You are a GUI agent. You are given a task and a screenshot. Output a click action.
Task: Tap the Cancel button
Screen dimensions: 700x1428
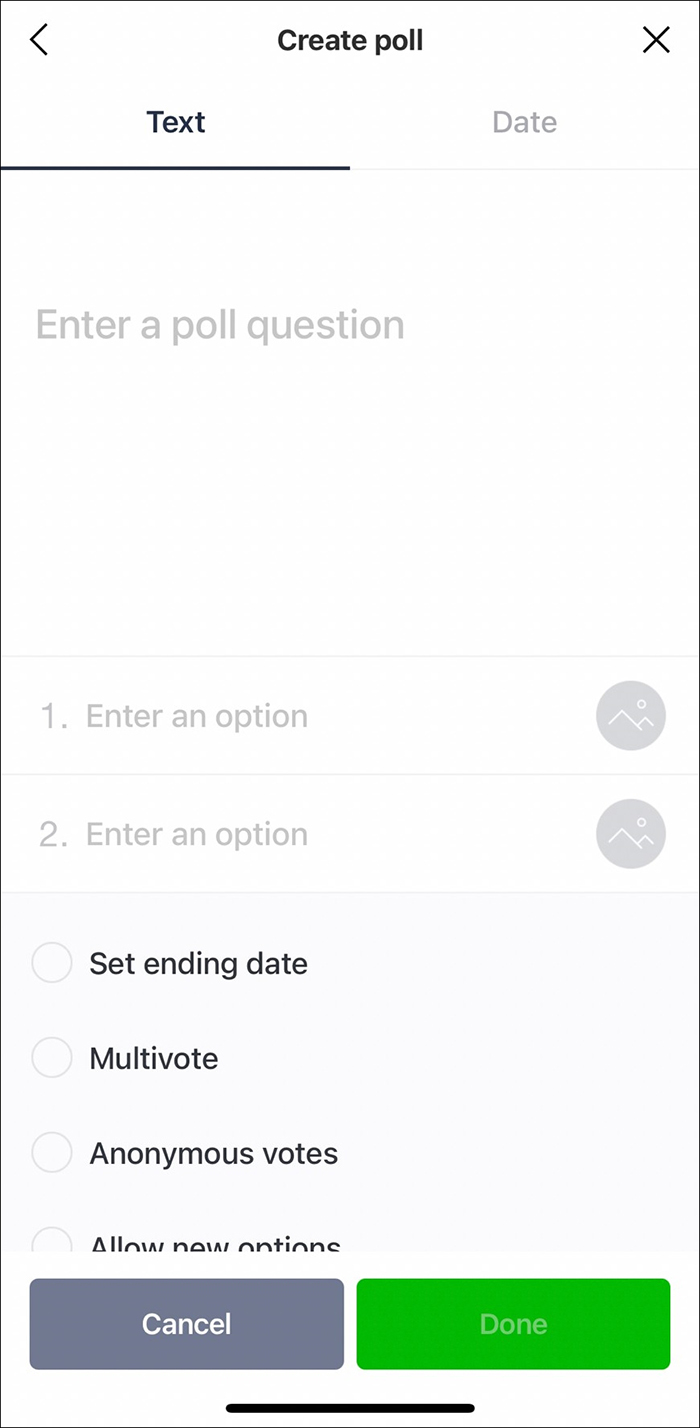coord(187,1324)
